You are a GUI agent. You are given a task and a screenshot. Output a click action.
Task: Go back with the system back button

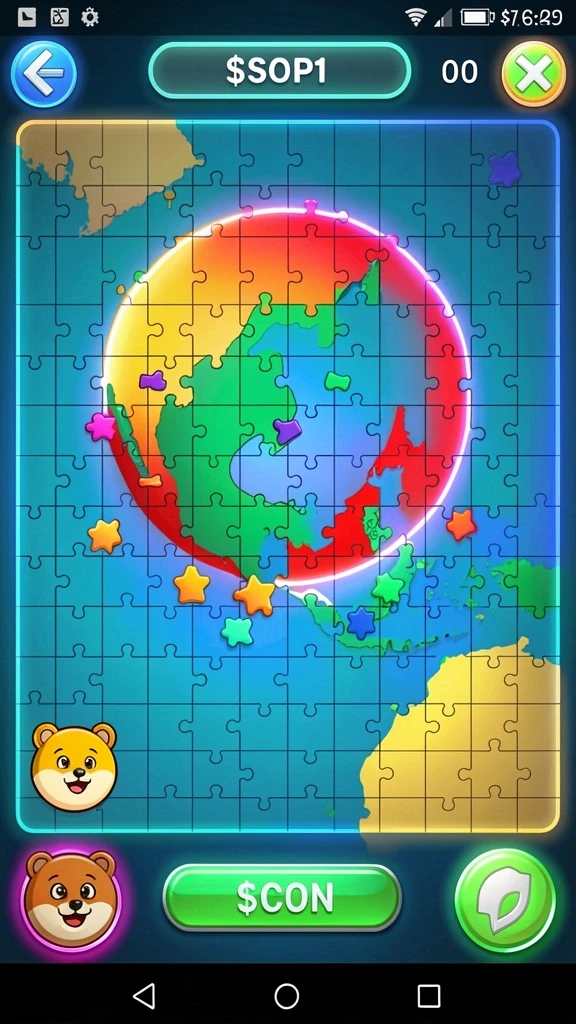[144, 996]
